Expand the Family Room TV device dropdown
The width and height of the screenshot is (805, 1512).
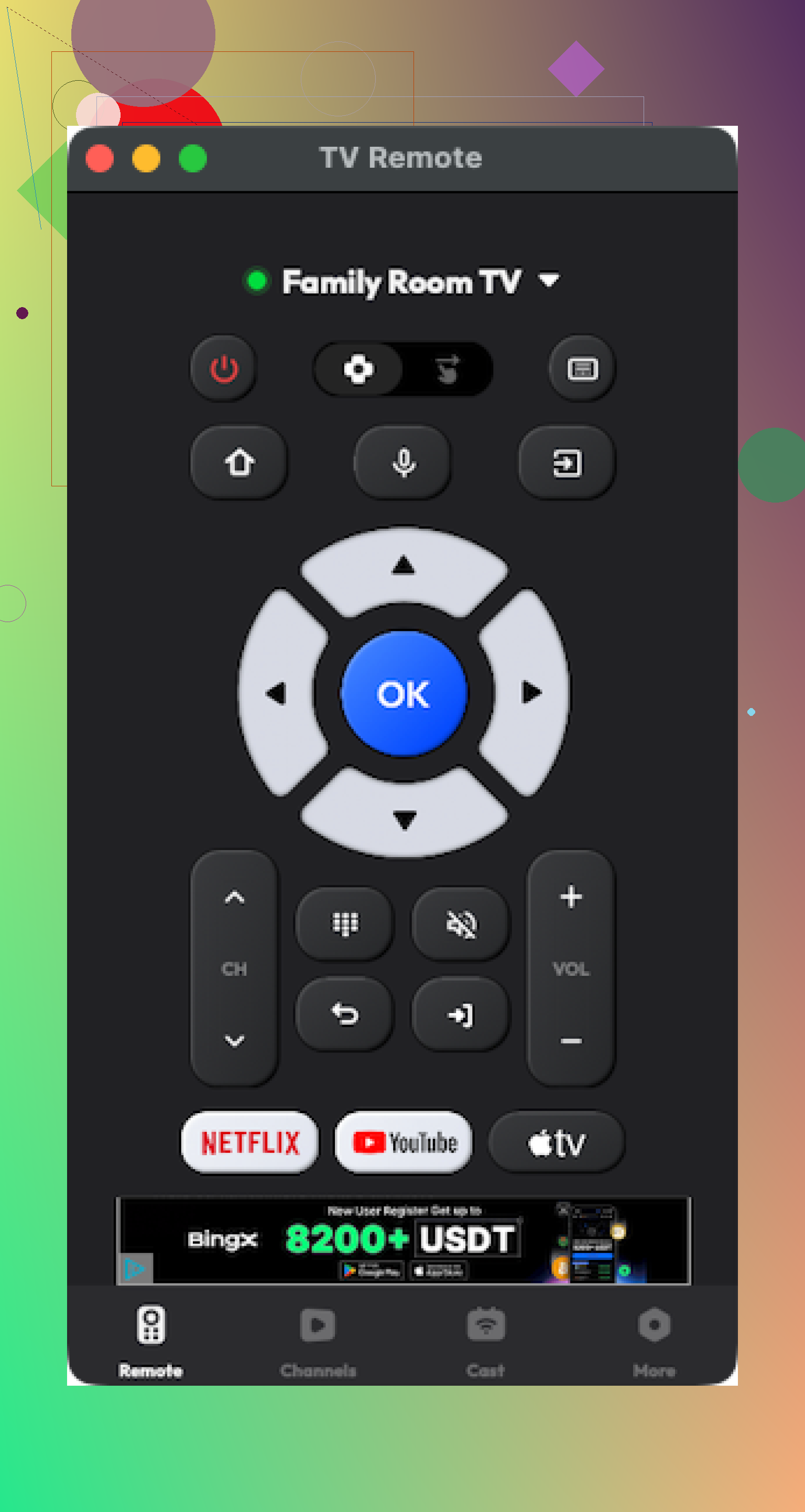click(x=549, y=280)
